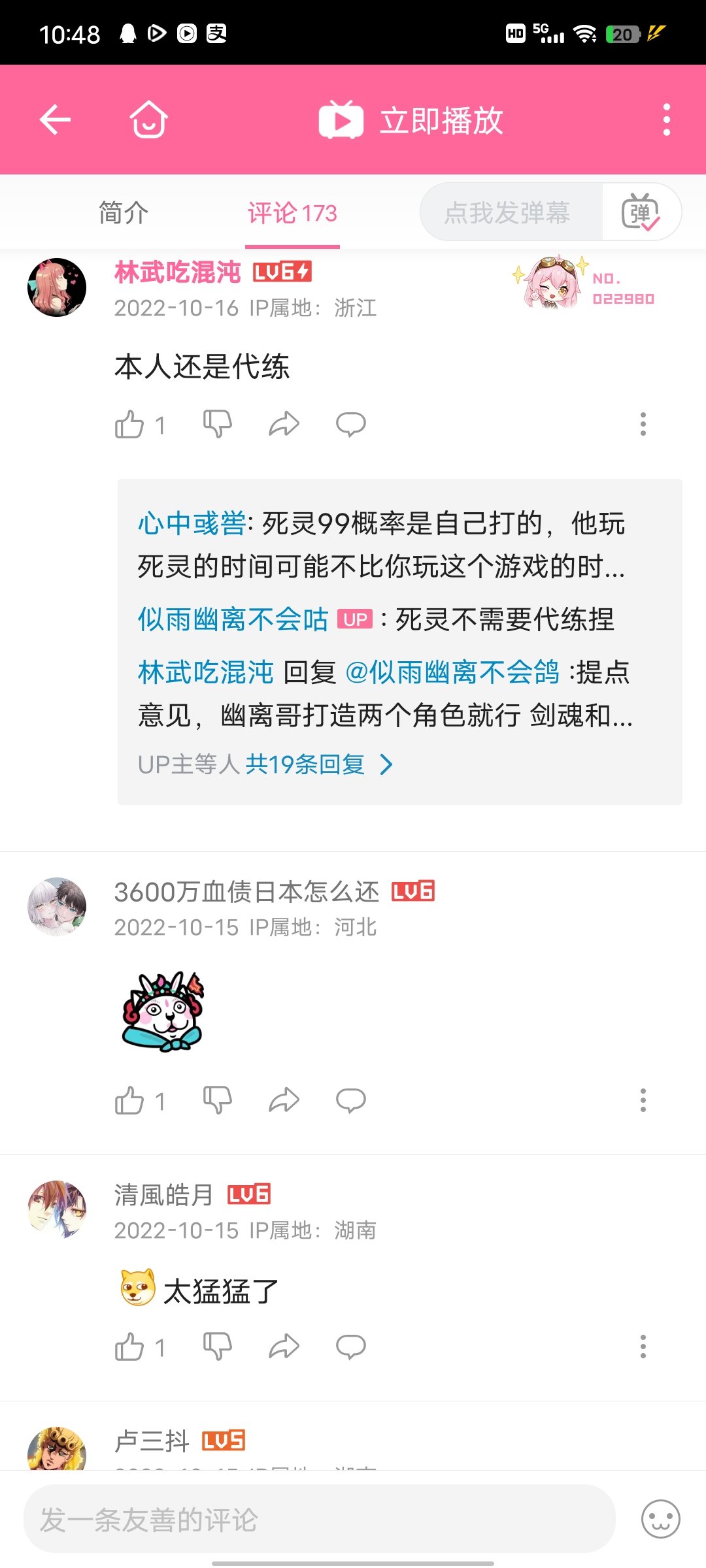
Task: Open the emoji picker beside comment field
Action: tap(661, 1519)
